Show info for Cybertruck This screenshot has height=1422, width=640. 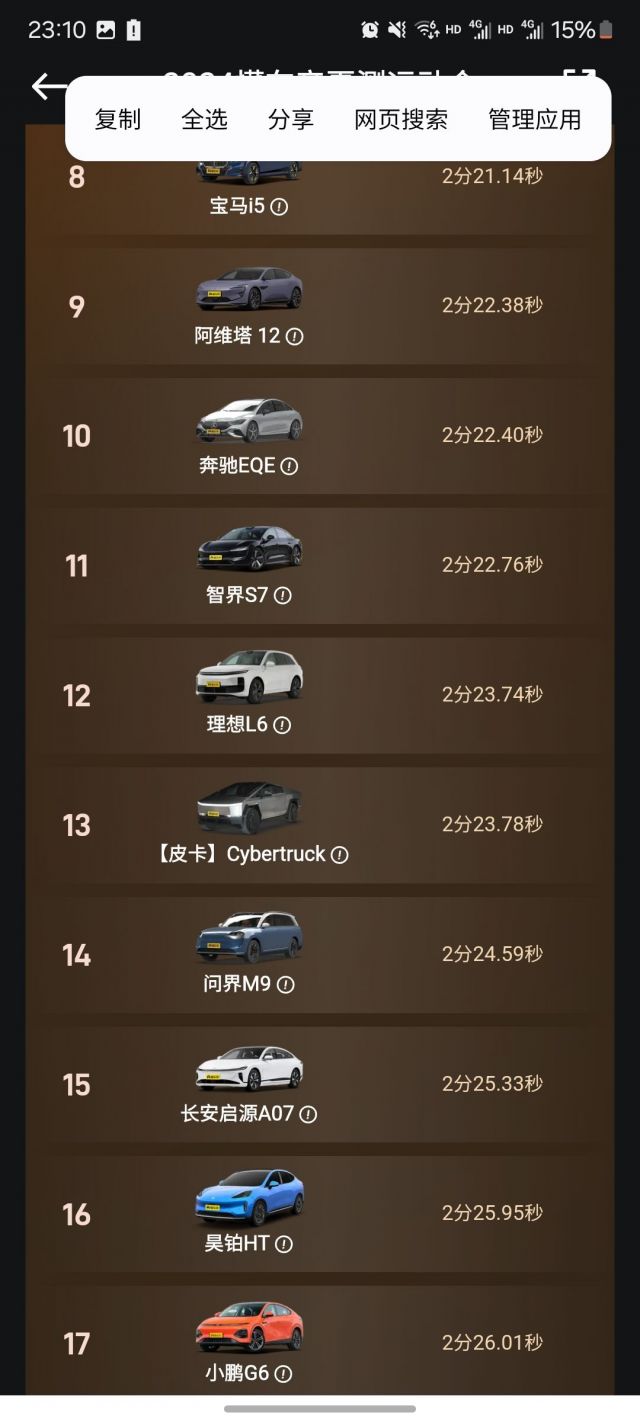pyautogui.click(x=340, y=855)
